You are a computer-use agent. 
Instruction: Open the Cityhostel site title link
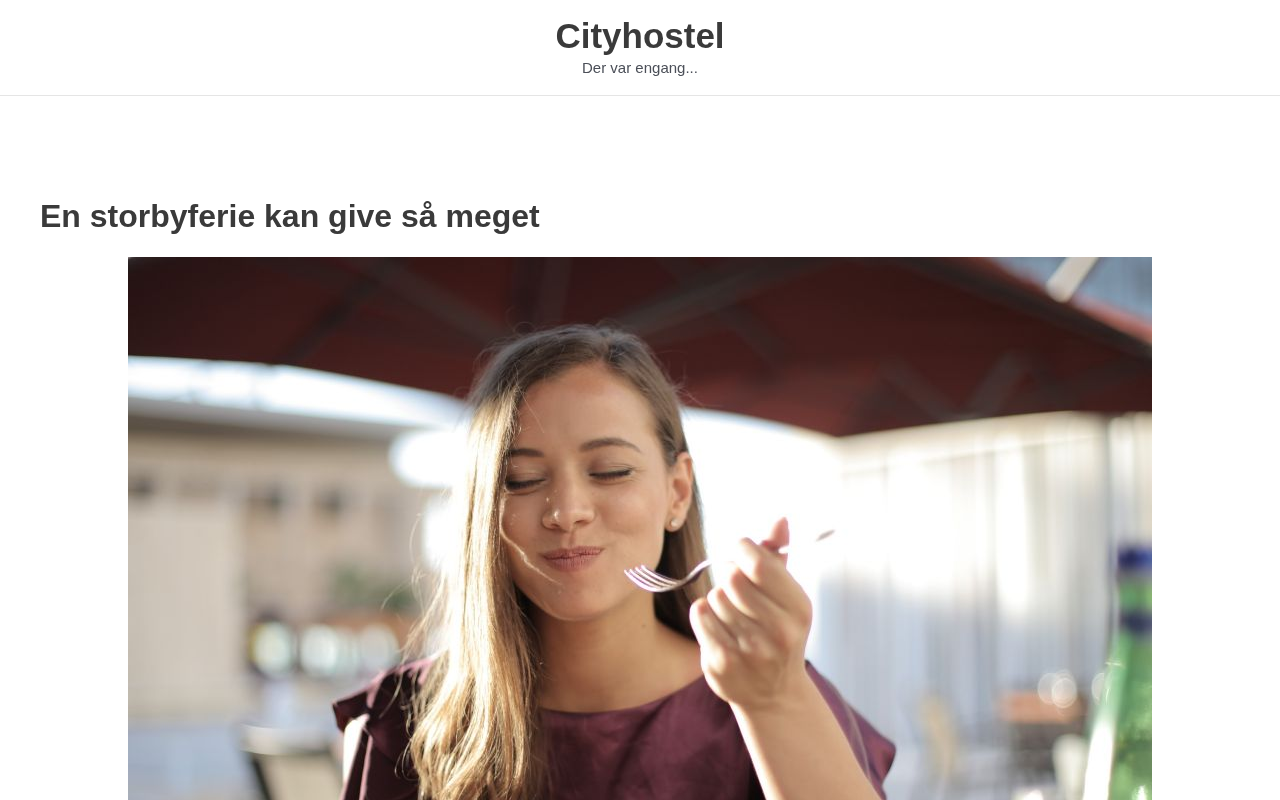coord(639,36)
